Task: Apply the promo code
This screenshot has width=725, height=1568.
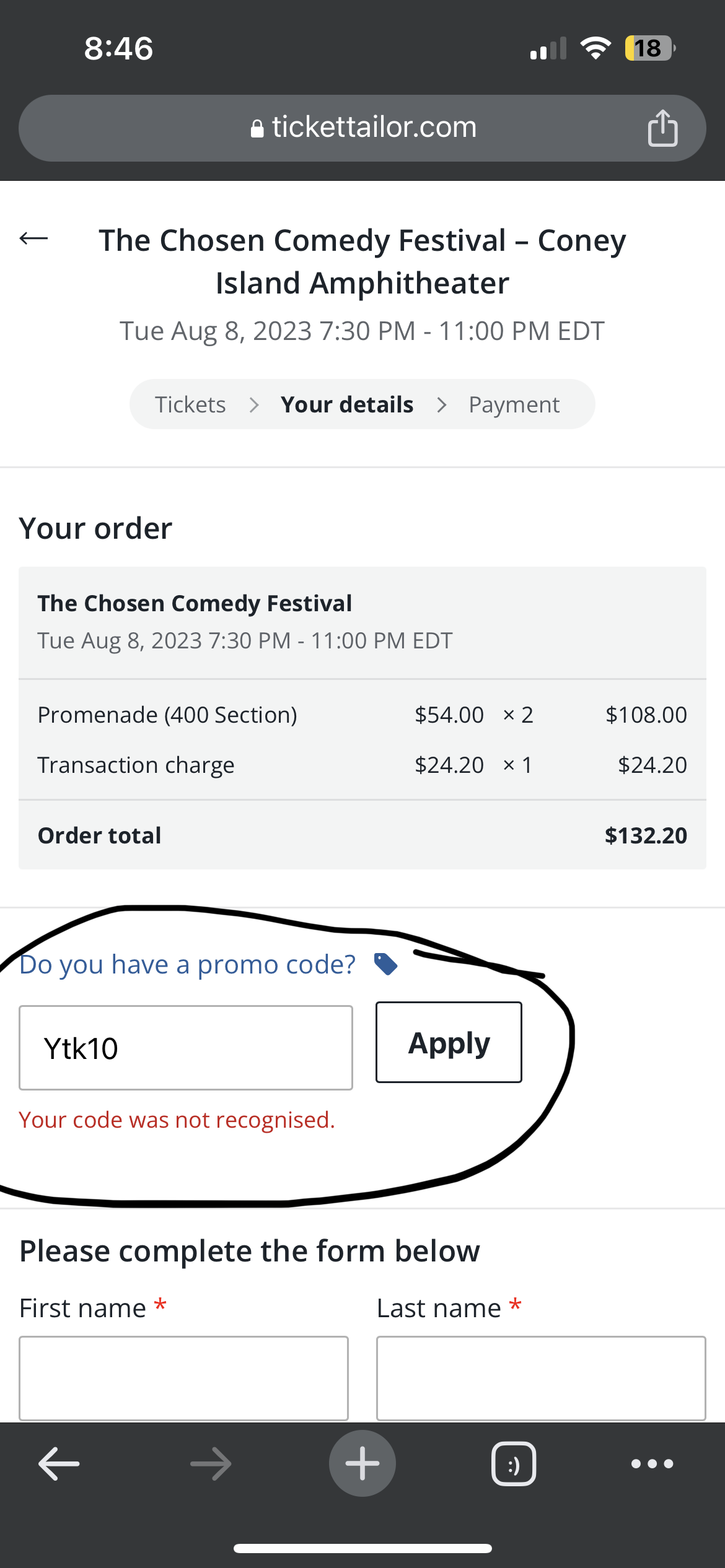Action: 449,1042
